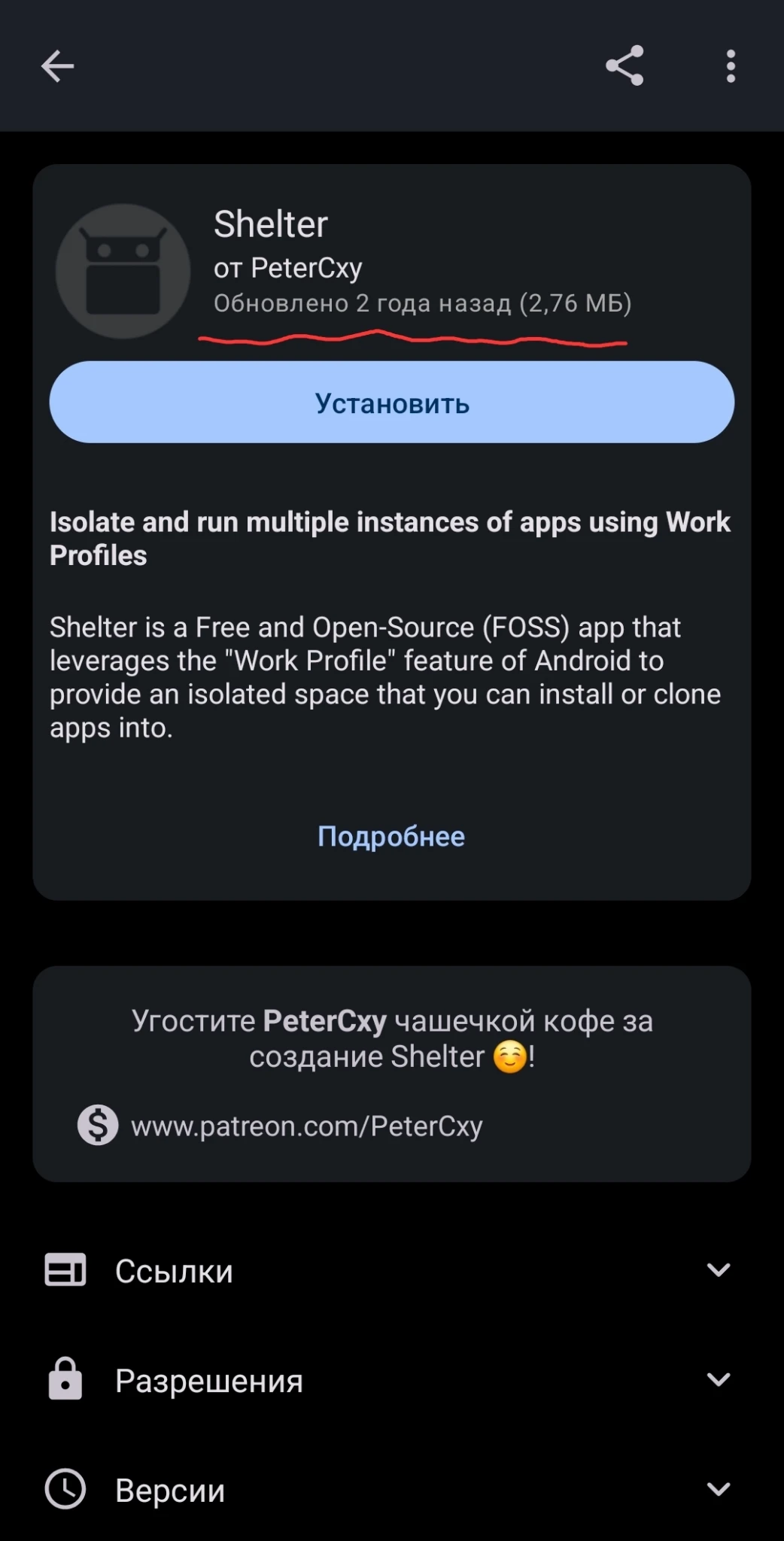The height and width of the screenshot is (1541, 784).
Task: Share the Shelter app page
Action: click(624, 65)
